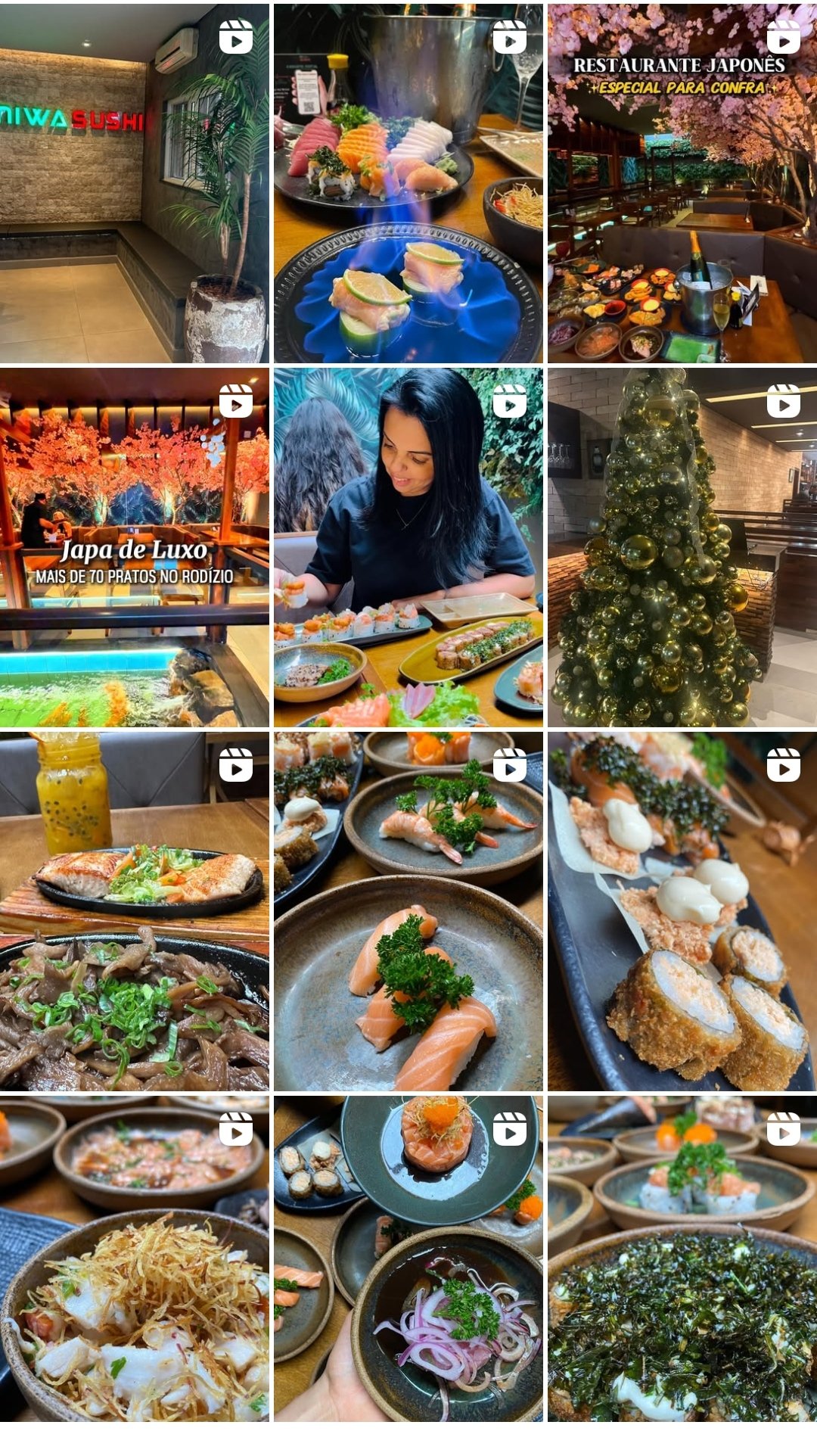Image resolution: width=817 pixels, height=1456 pixels.
Task: Open the grilled salmon and mushrooms reel
Action: 134,911
